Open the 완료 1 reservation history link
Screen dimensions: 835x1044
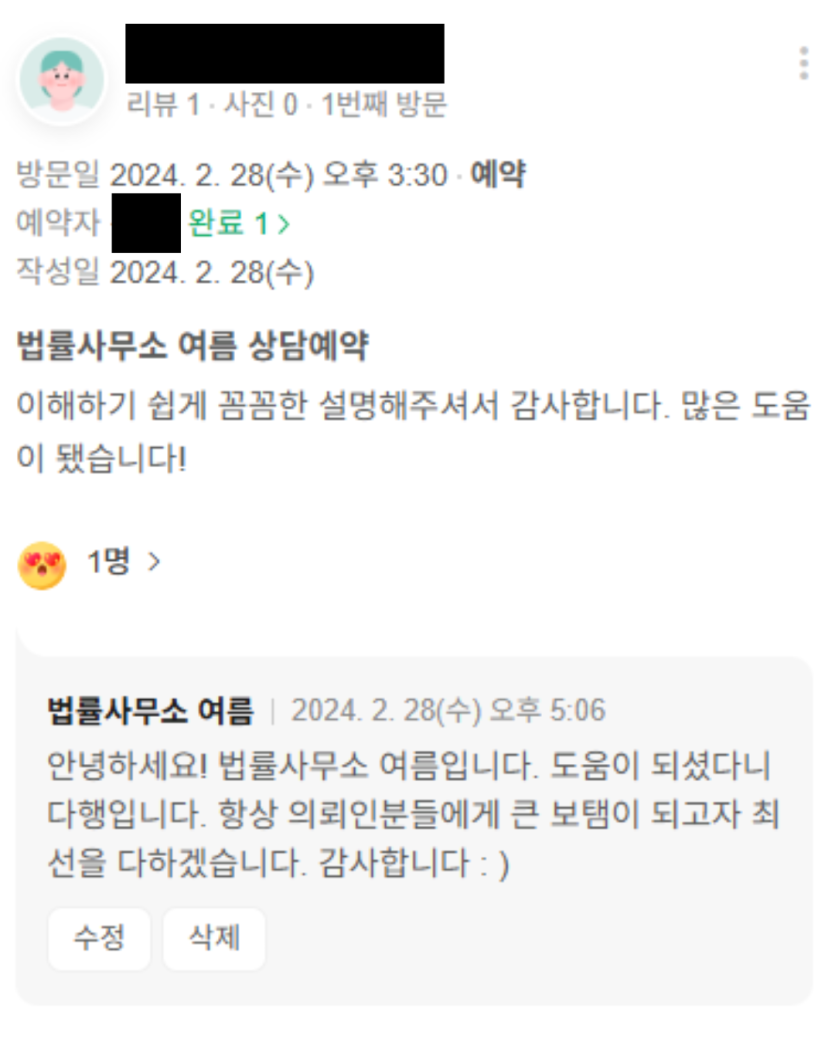[239, 224]
